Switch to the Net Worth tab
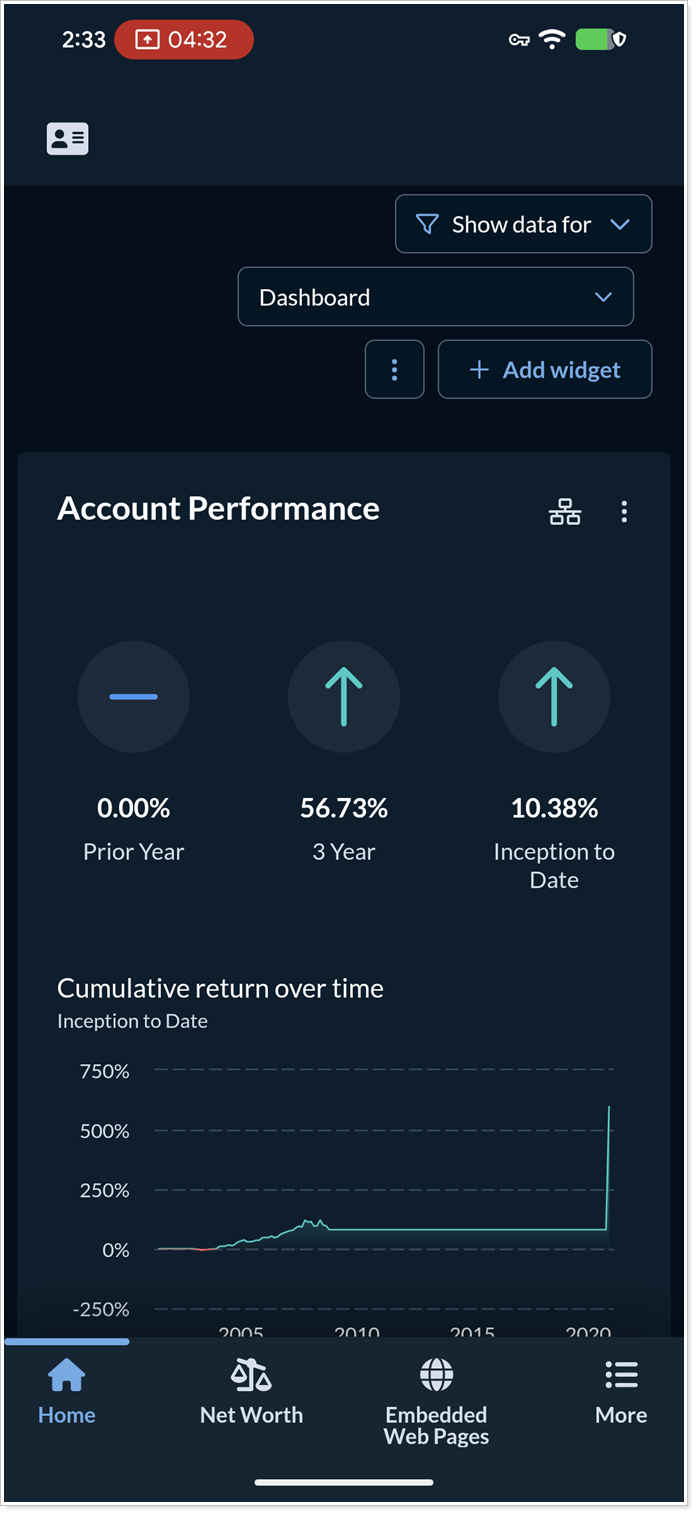The image size is (697, 1515). tap(251, 1393)
